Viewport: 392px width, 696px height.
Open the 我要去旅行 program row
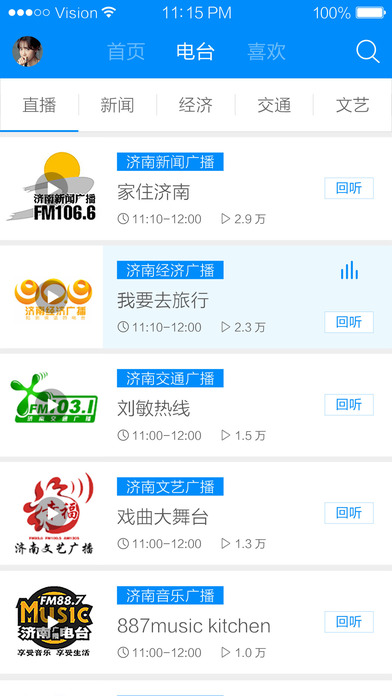[196, 297]
